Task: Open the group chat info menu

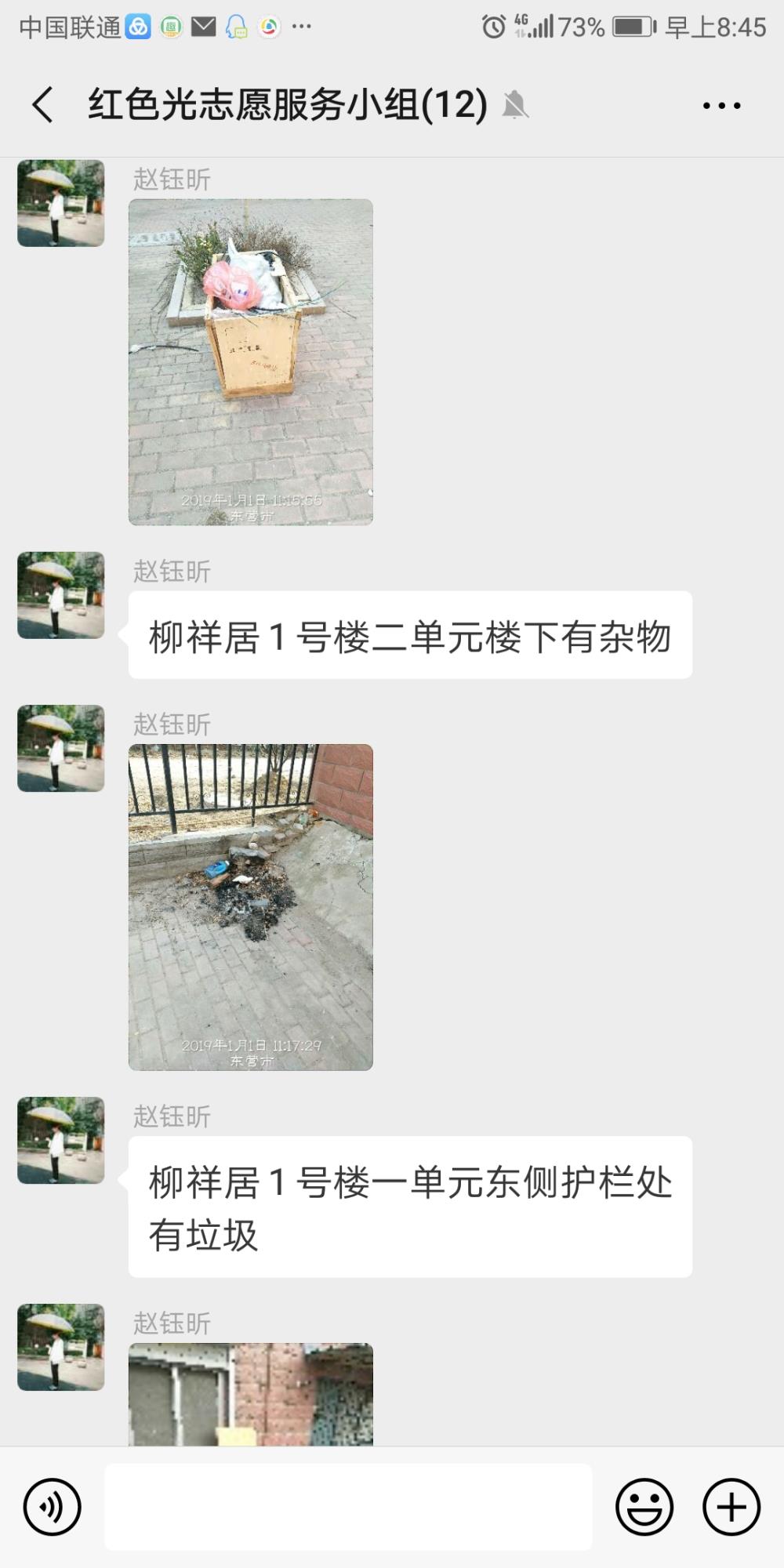Action: point(721,105)
